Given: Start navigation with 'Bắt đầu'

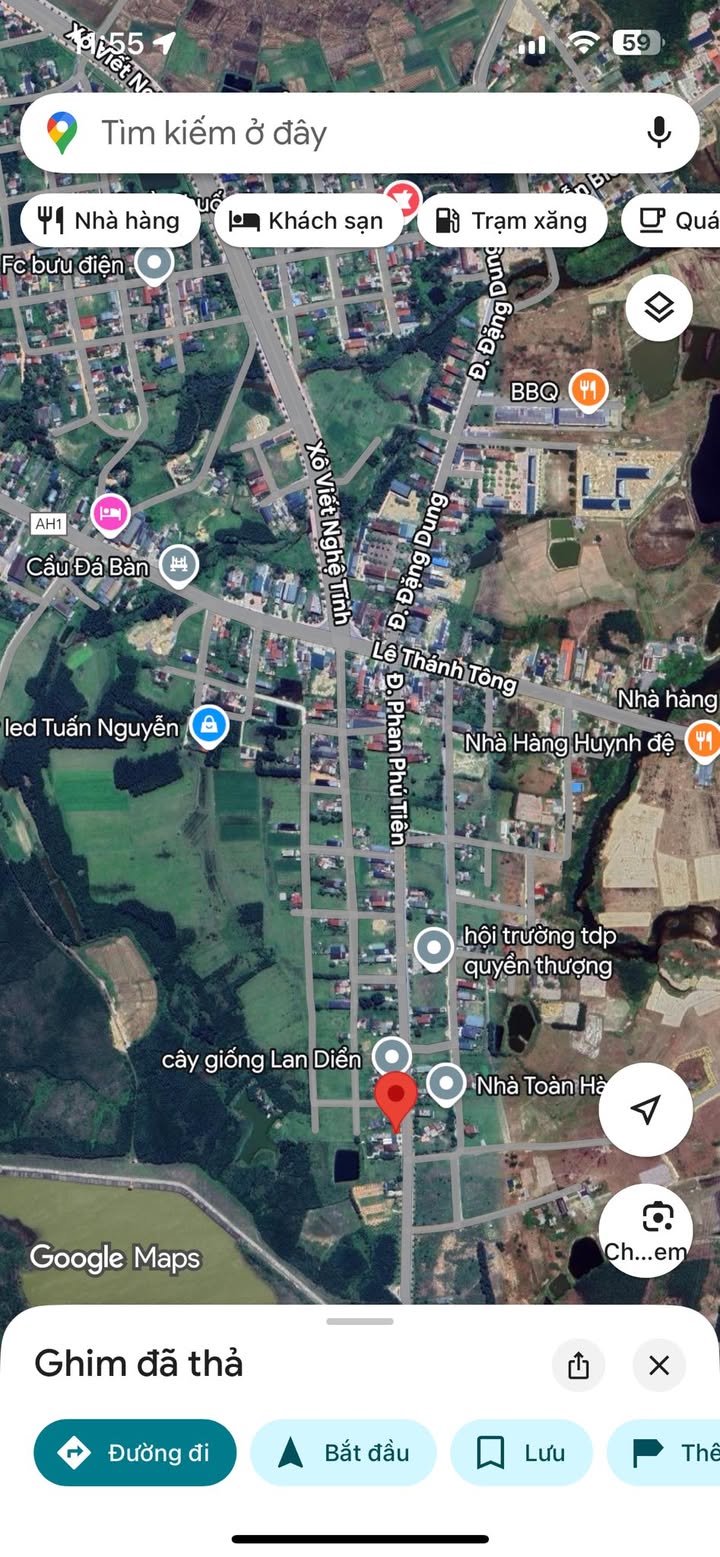Looking at the screenshot, I should pyautogui.click(x=343, y=1452).
